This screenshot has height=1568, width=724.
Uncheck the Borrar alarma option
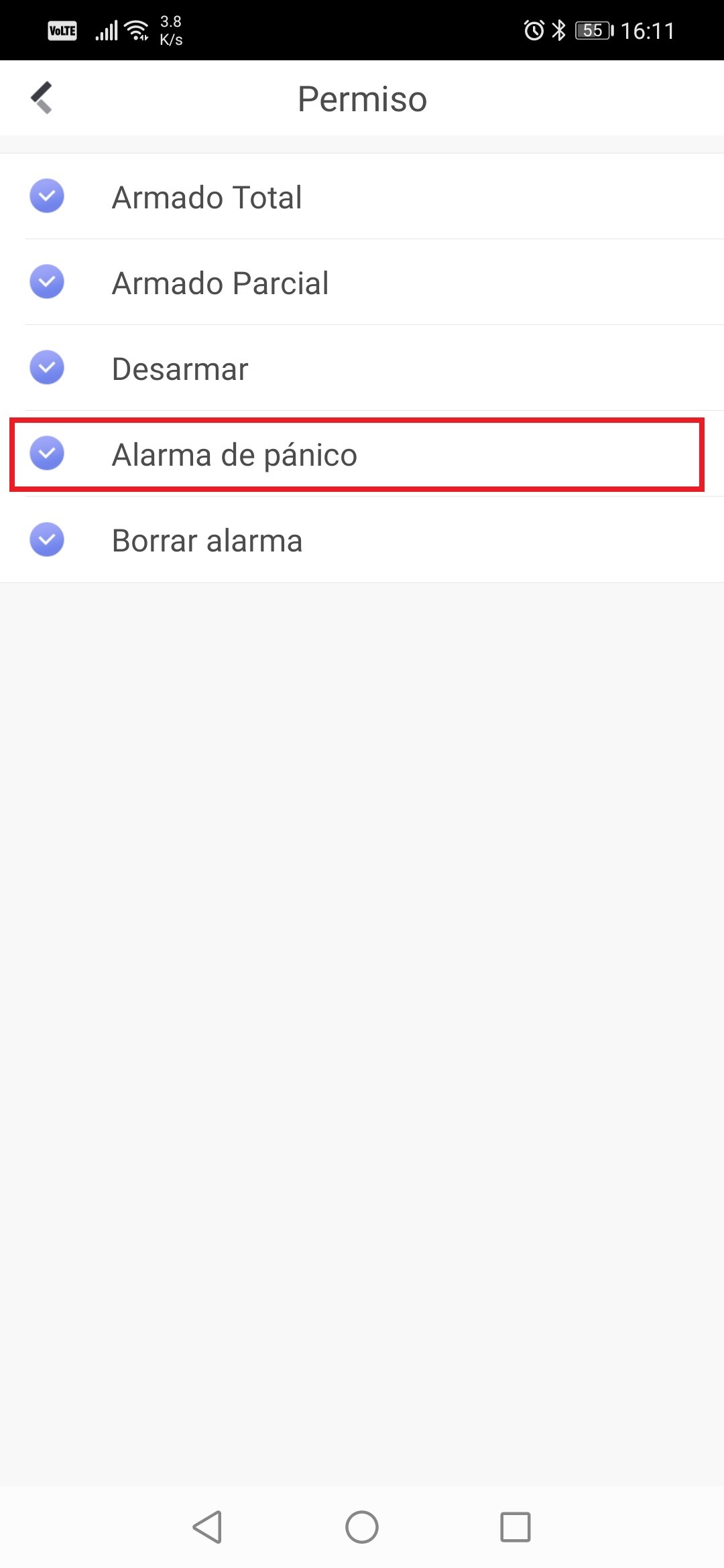click(47, 539)
